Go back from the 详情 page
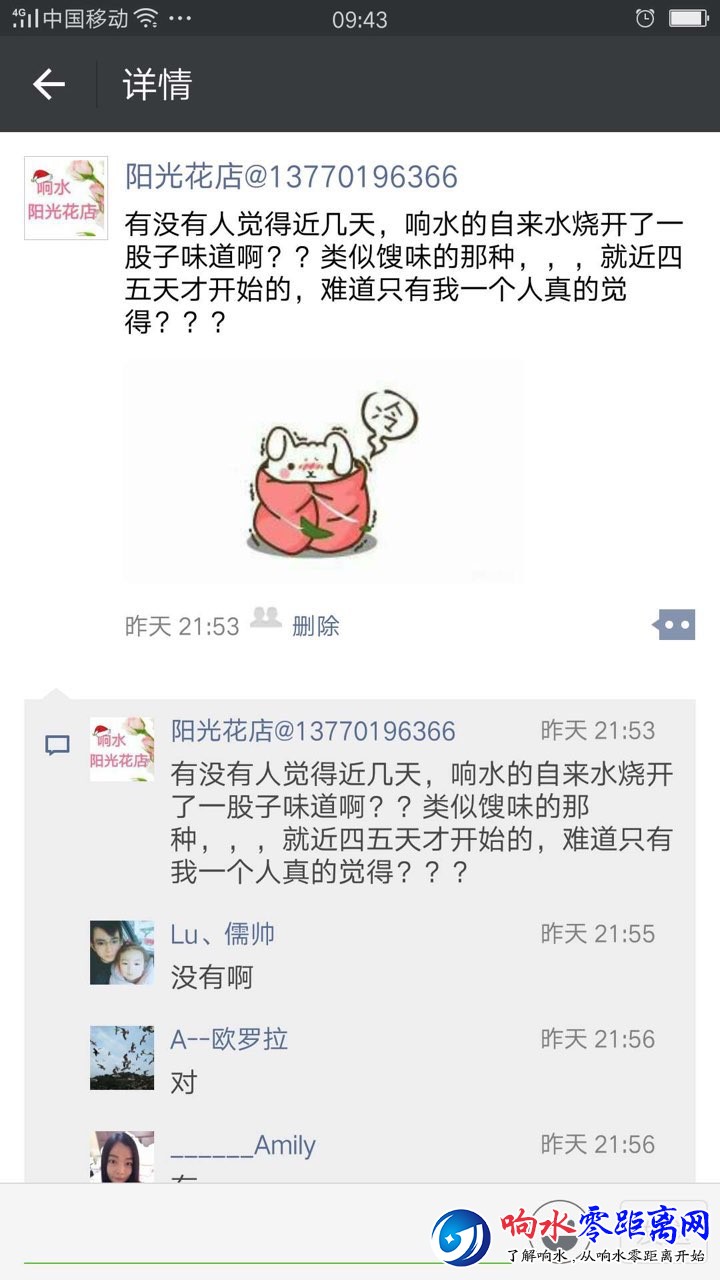Image resolution: width=720 pixels, height=1280 pixels. click(48, 85)
